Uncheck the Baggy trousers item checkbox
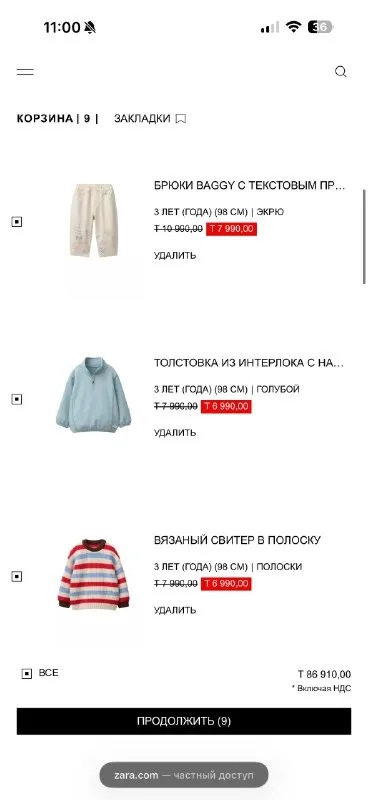368x800 pixels. click(17, 222)
